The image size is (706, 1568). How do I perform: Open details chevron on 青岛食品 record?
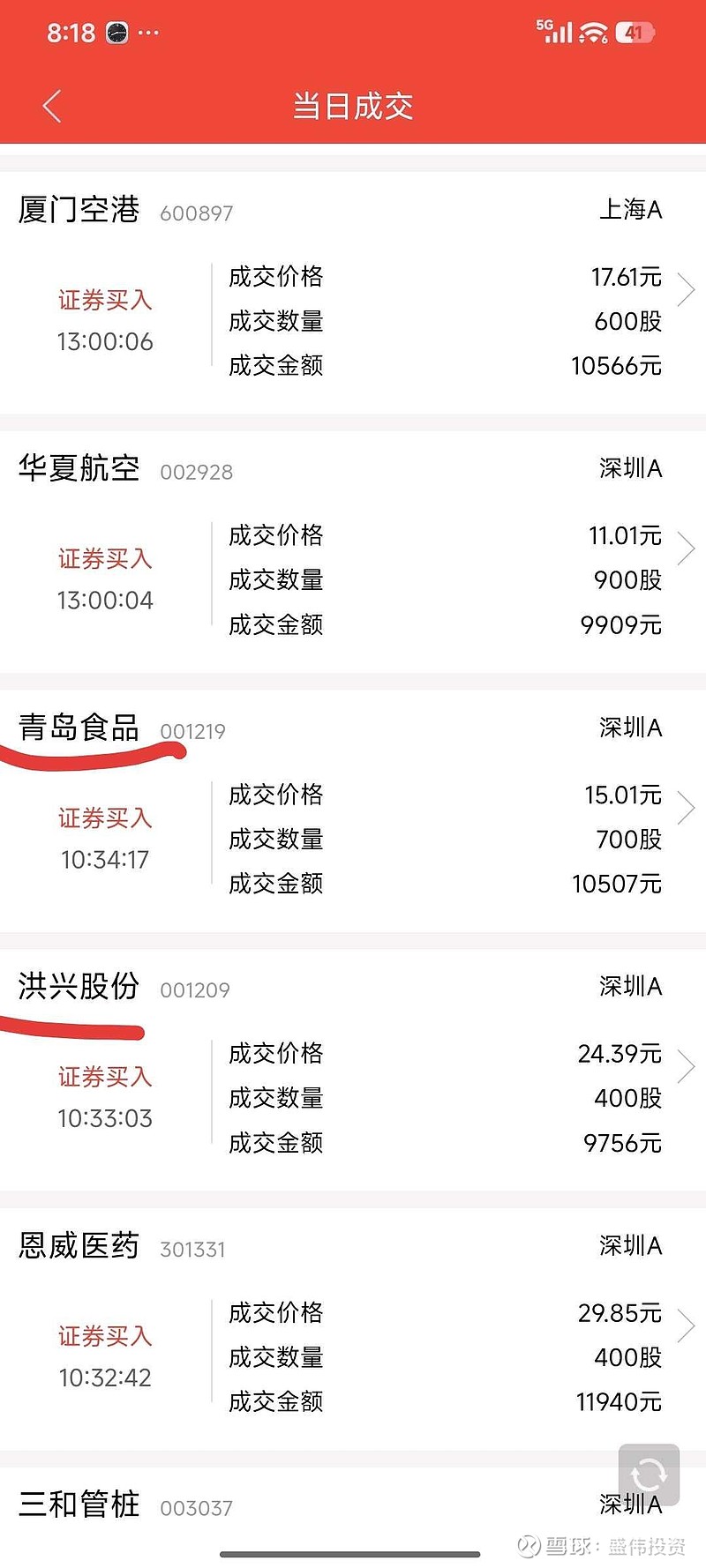tap(687, 807)
